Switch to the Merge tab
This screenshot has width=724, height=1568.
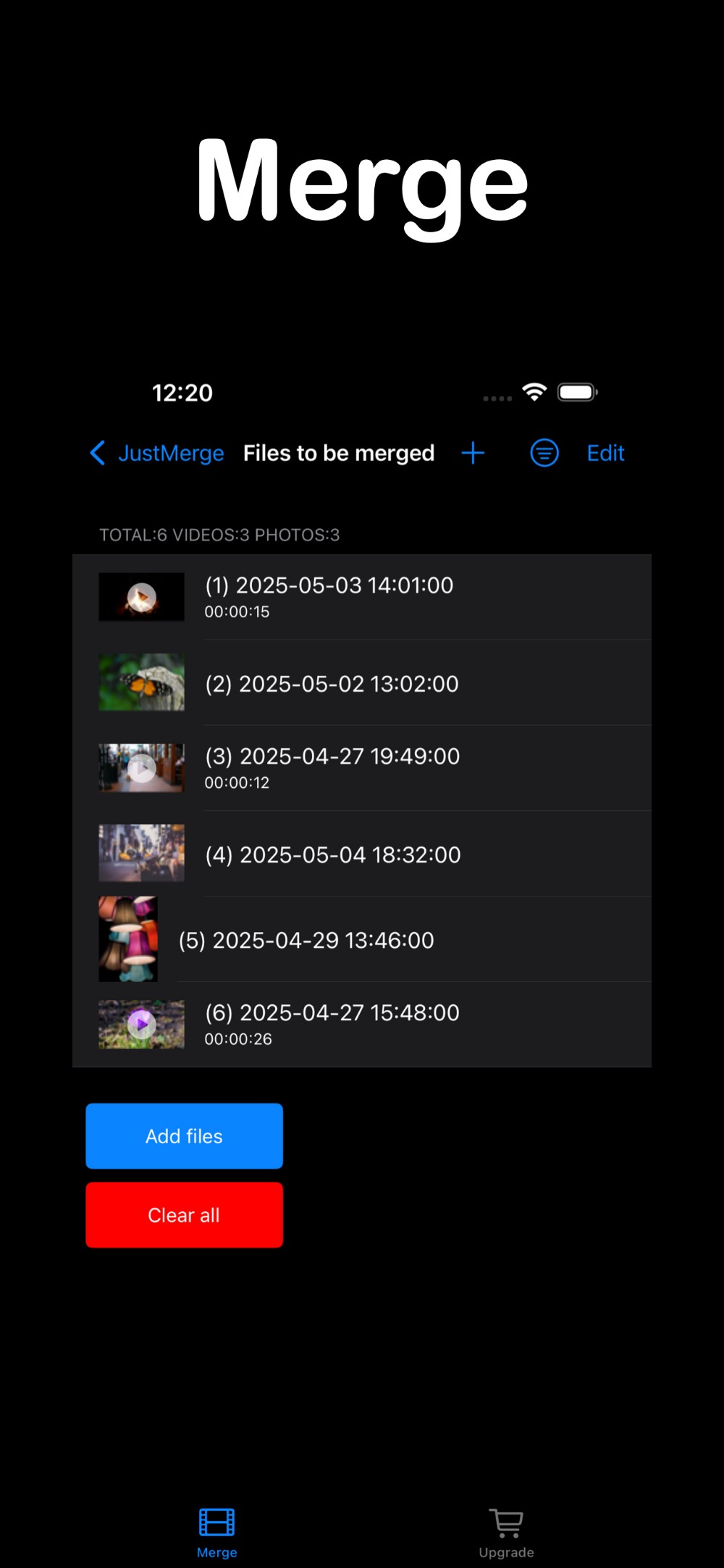point(216,1532)
